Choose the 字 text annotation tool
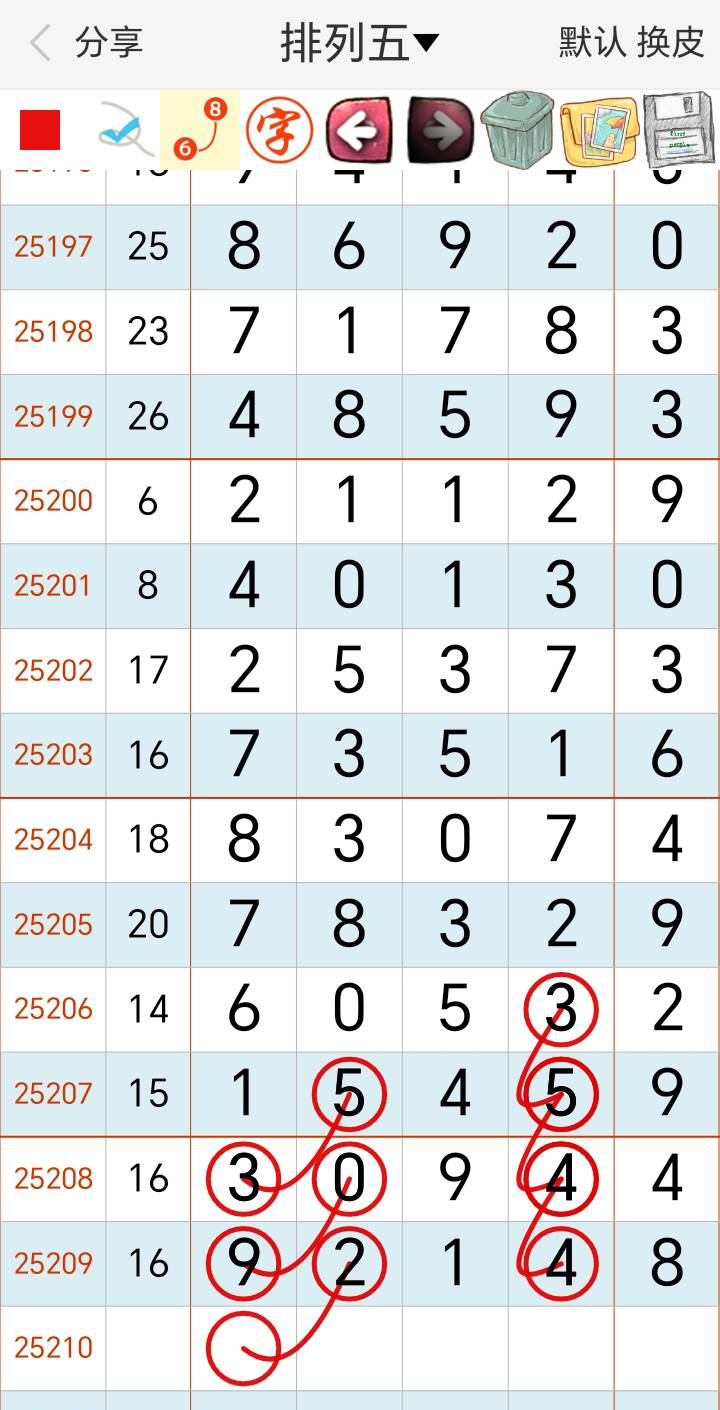This screenshot has width=720, height=1410. click(x=279, y=130)
